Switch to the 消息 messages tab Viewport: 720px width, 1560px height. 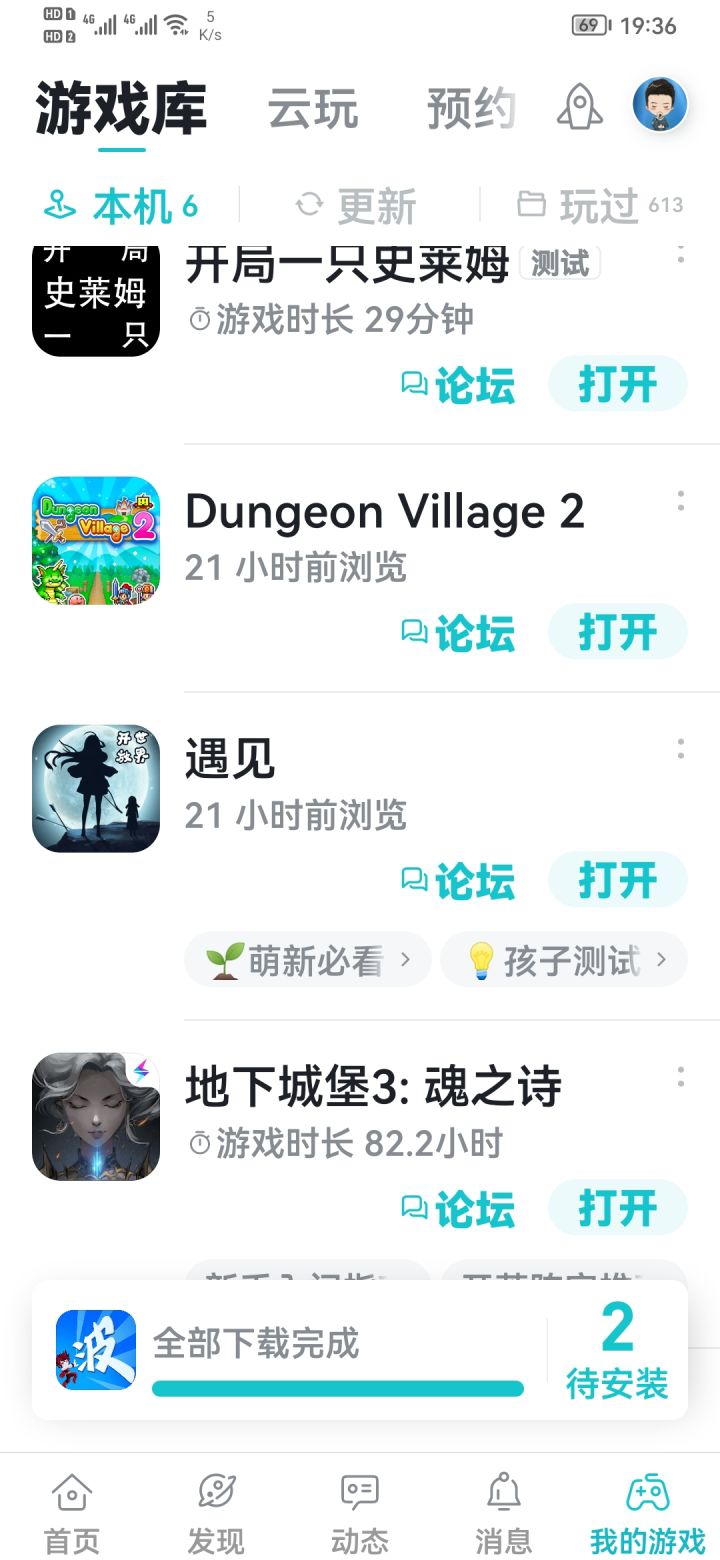tap(504, 1513)
